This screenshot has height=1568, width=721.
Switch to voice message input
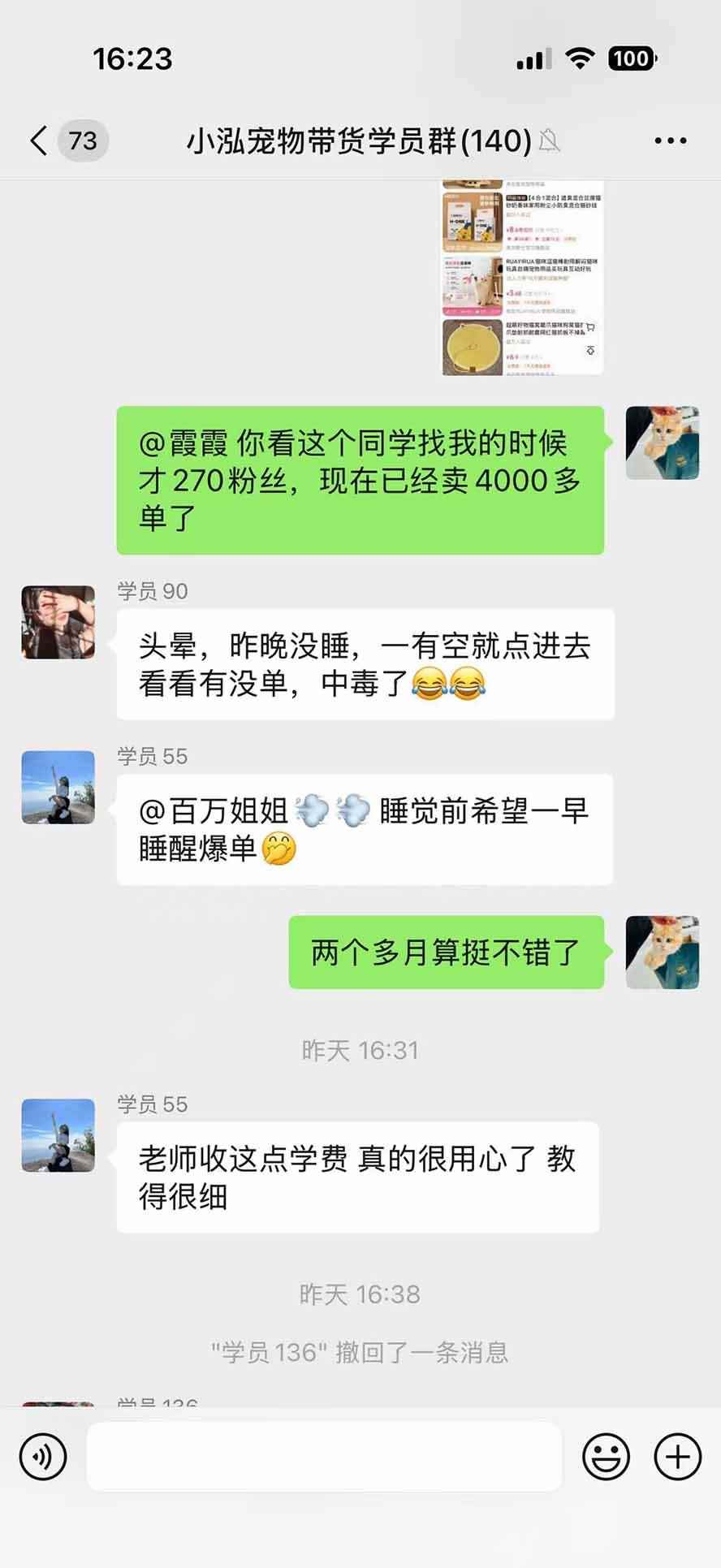42,1458
